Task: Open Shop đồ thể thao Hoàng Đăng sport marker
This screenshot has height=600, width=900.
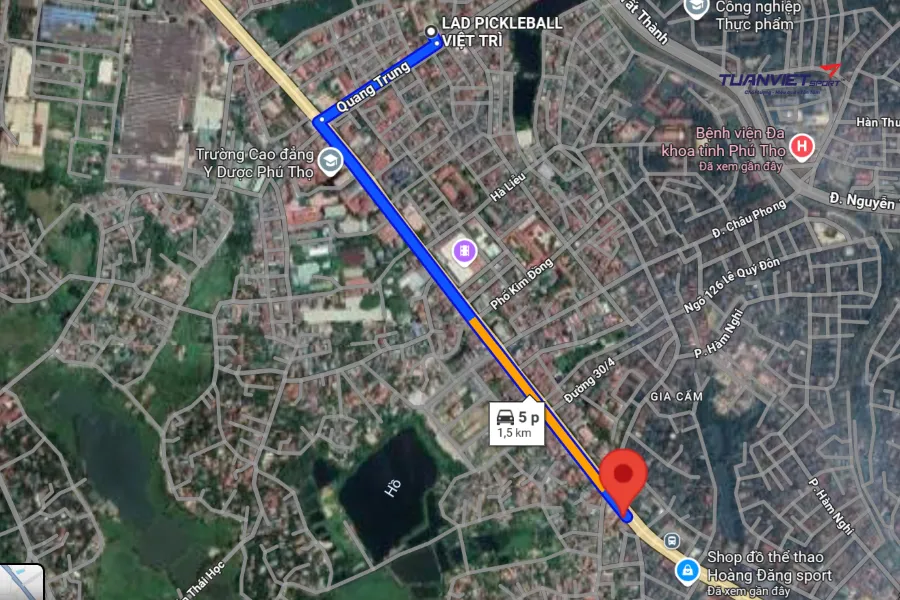Action: [687, 571]
